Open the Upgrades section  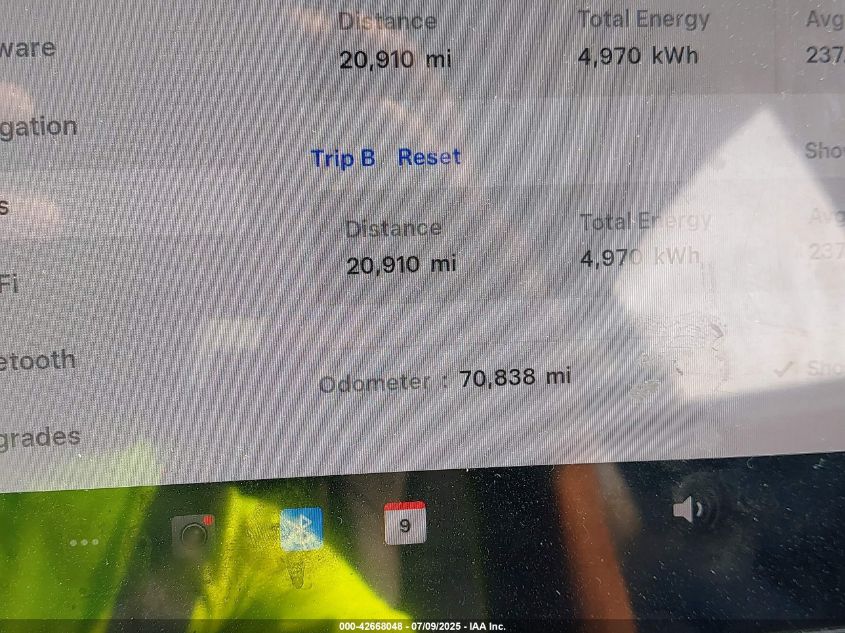(x=40, y=437)
